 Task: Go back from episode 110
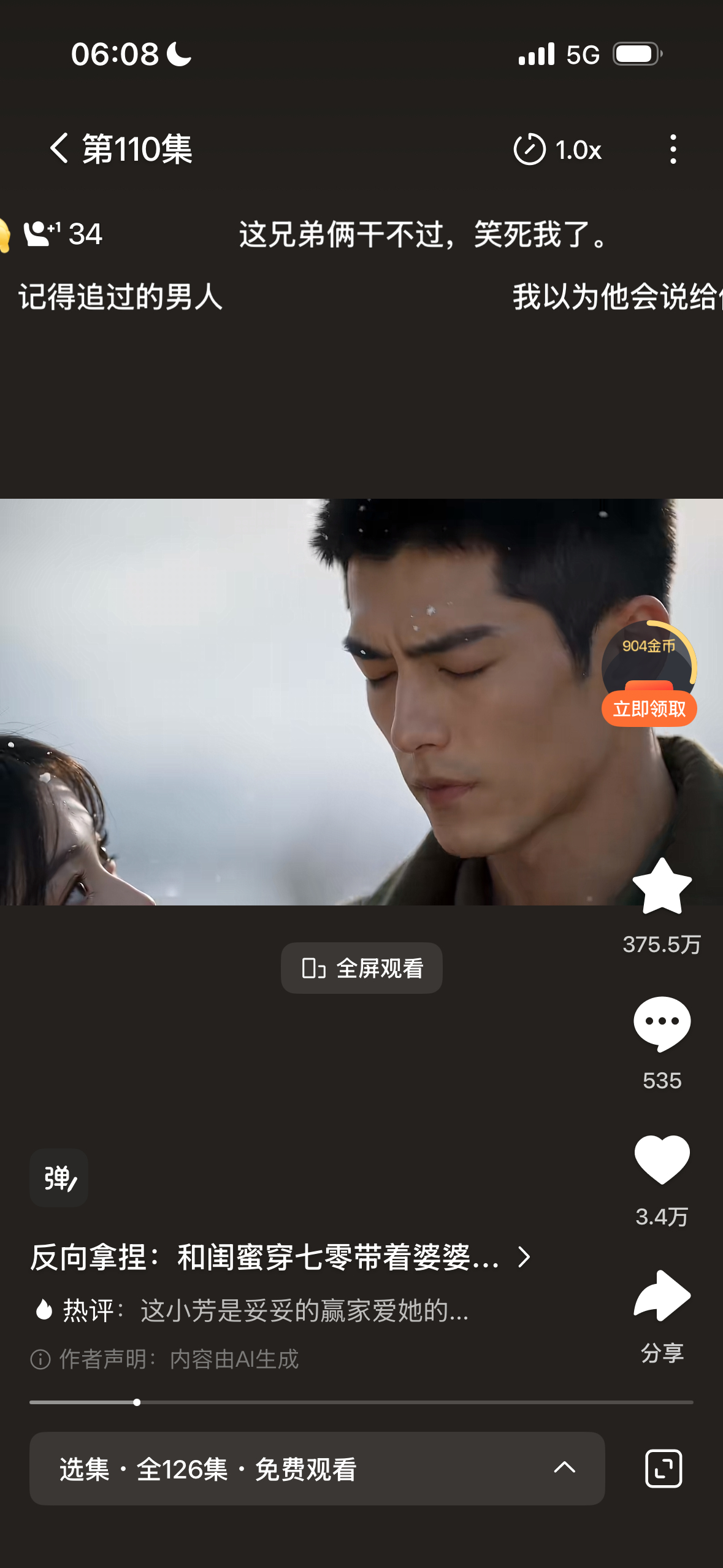pyautogui.click(x=59, y=148)
